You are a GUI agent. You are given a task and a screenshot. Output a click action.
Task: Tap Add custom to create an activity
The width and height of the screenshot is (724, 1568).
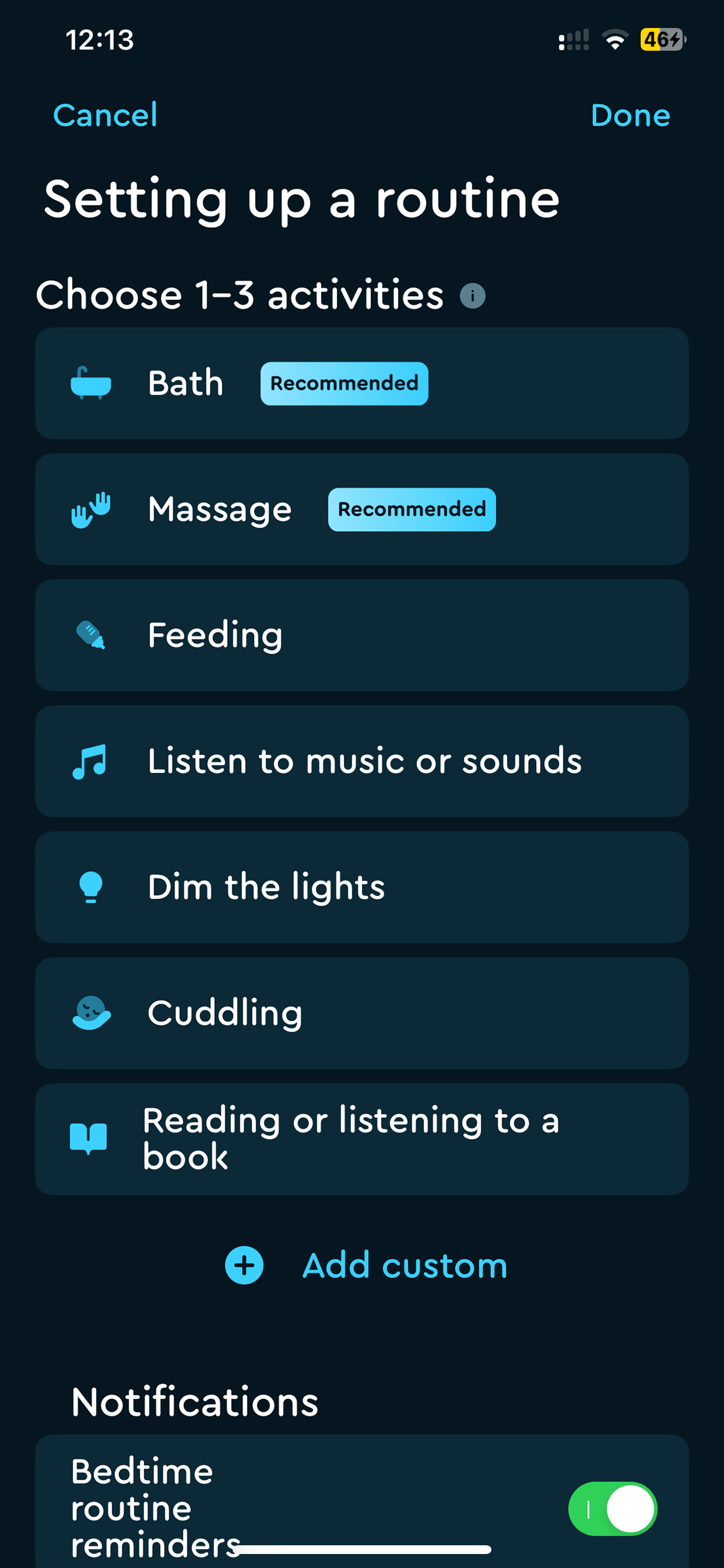(366, 1265)
